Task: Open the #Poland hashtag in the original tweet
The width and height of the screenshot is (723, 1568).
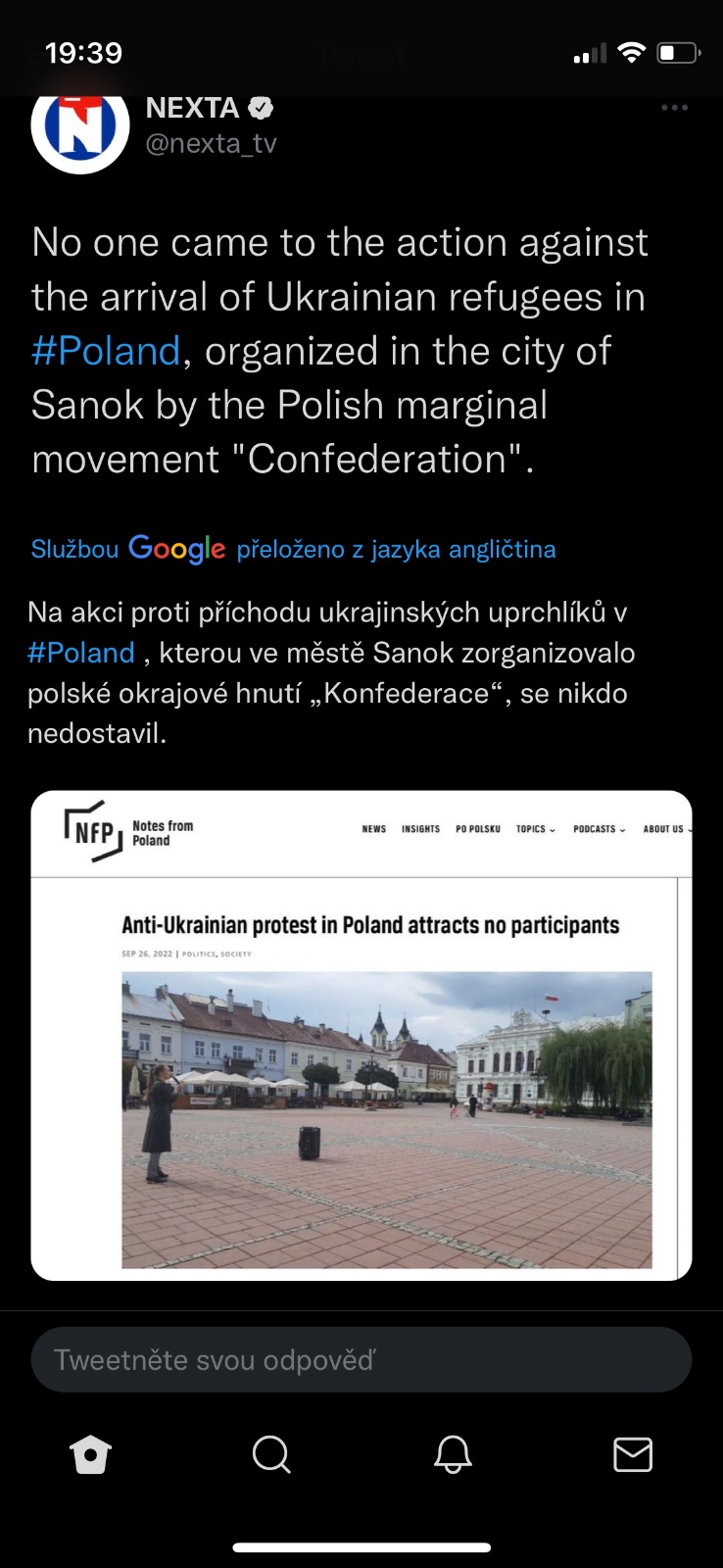Action: tap(106, 351)
